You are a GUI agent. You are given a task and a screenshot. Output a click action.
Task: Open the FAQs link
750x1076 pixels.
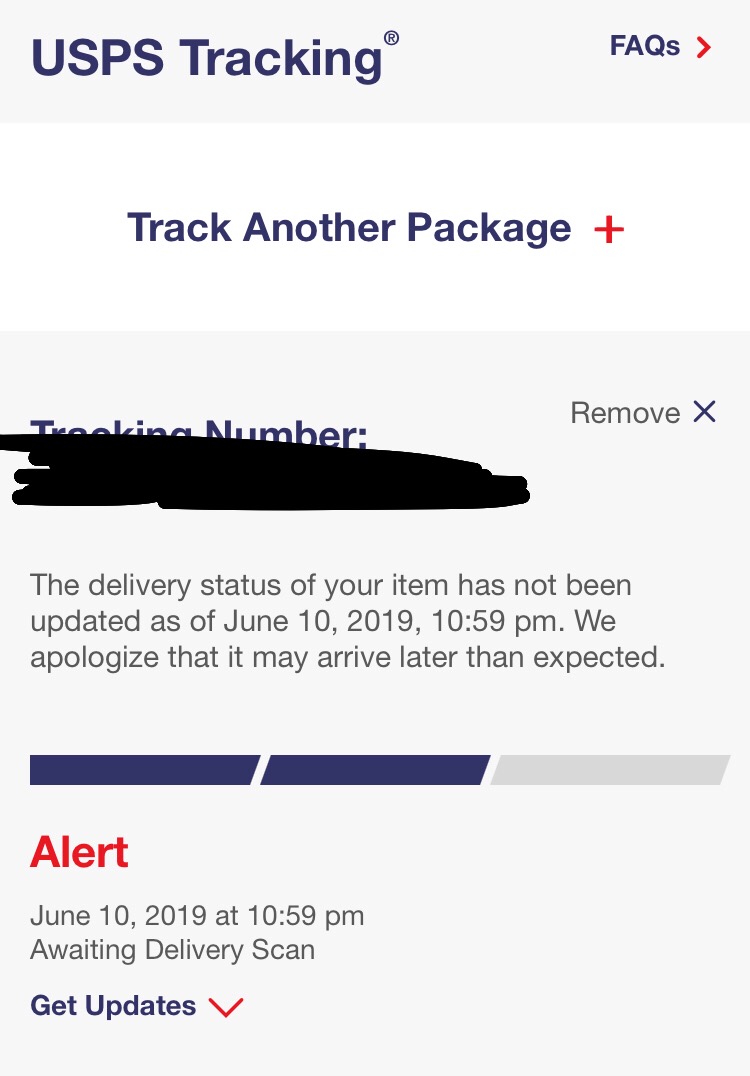(660, 46)
